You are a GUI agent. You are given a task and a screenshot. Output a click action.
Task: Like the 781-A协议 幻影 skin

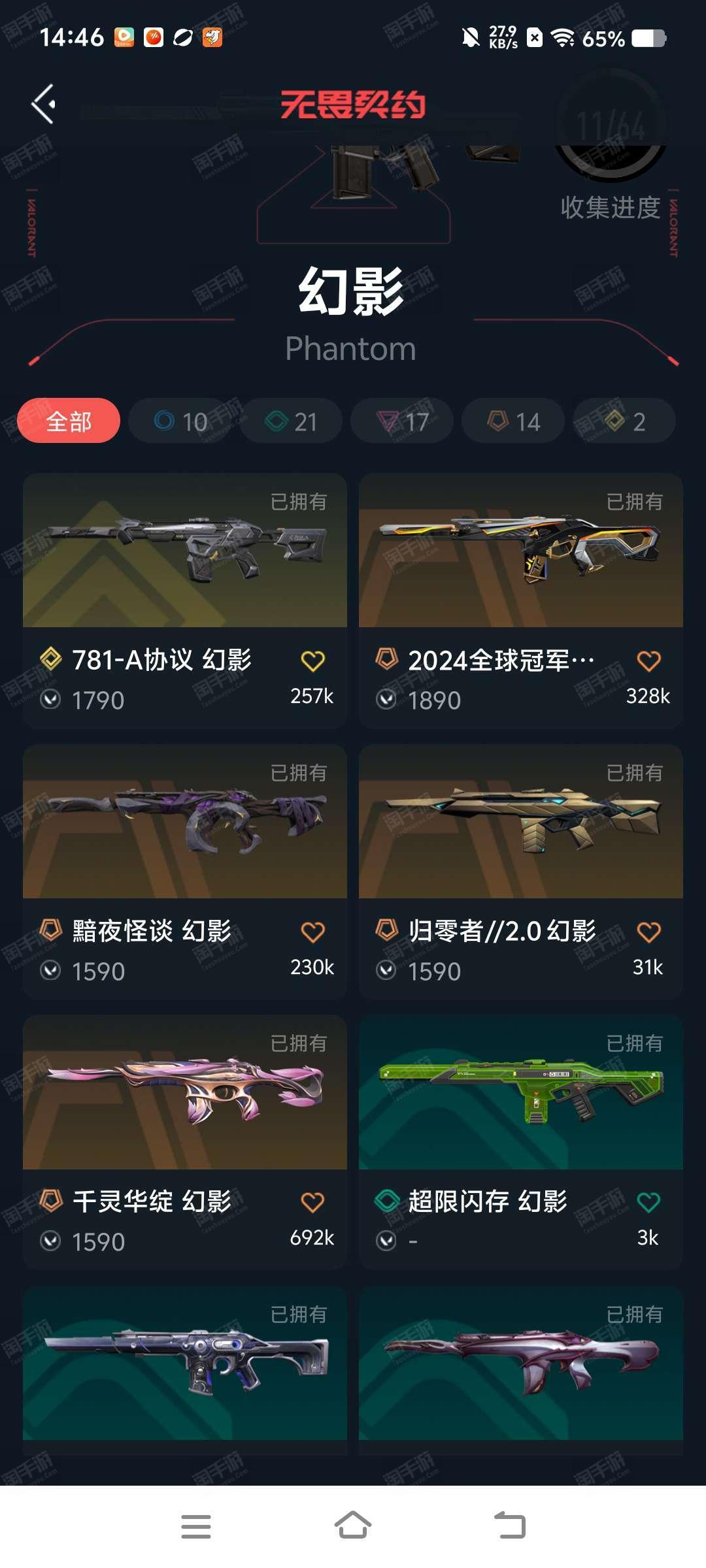click(312, 661)
